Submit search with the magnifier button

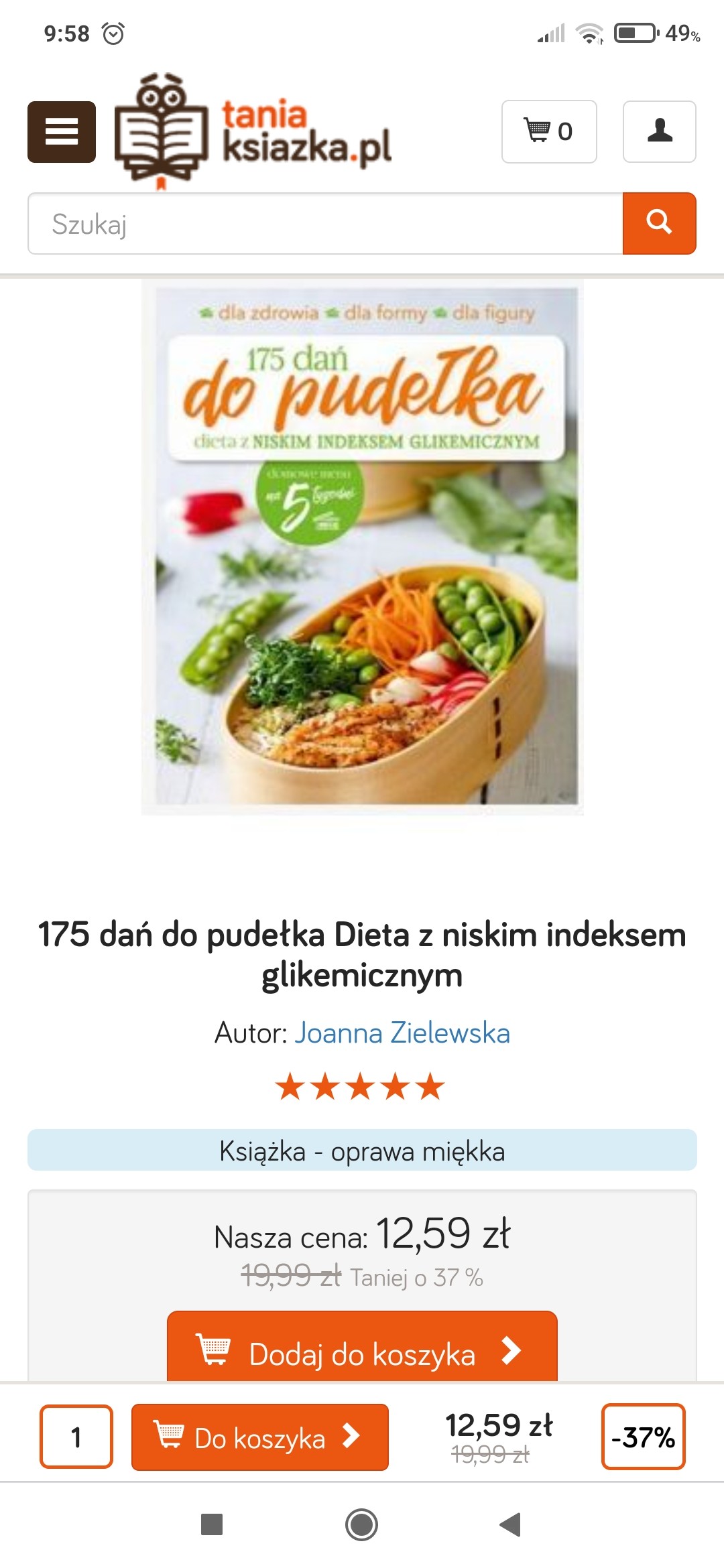[x=659, y=224]
